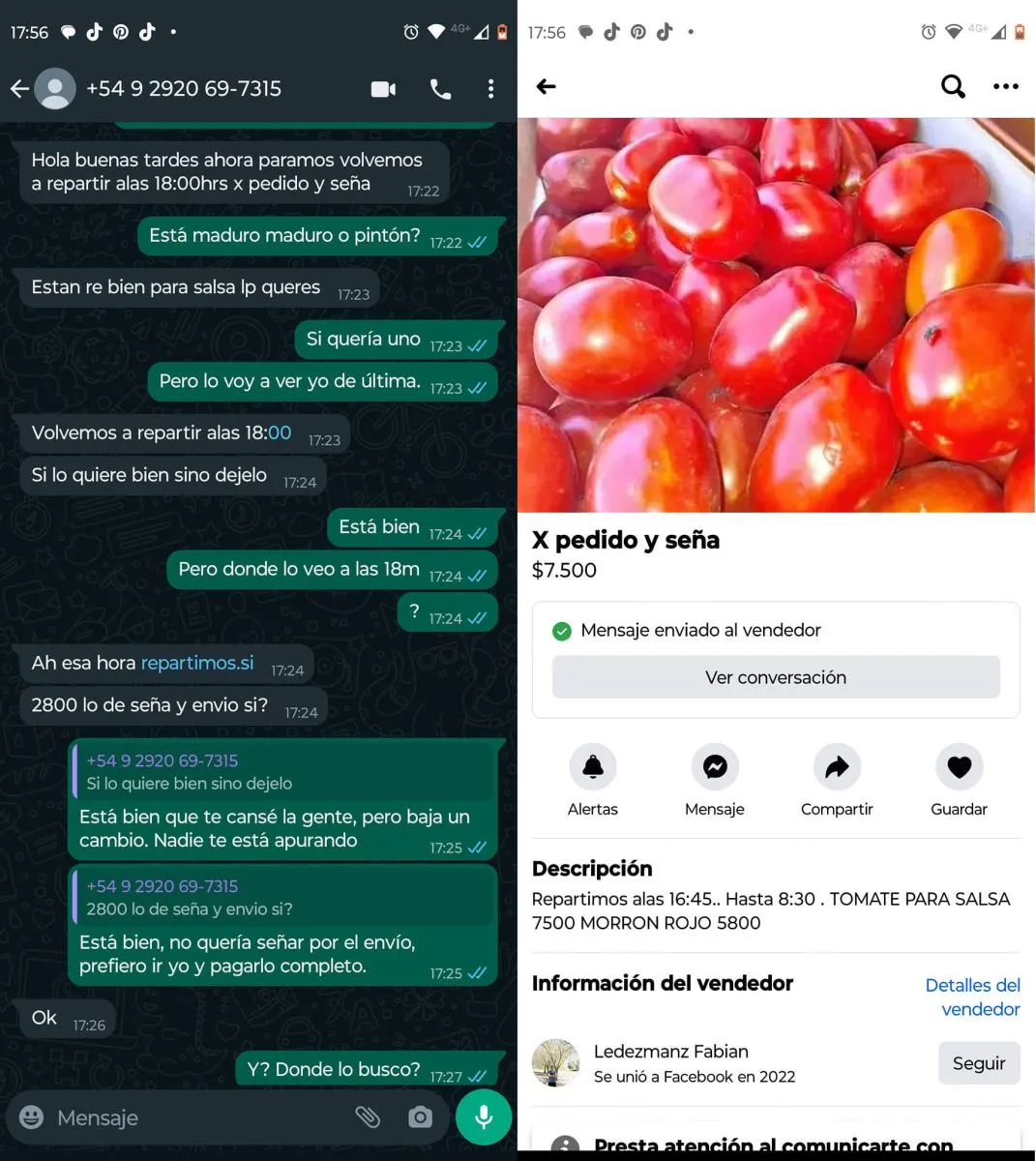Image resolution: width=1036 pixels, height=1161 pixels.
Task: Open the repartimos.si link in the chat
Action: pyautogui.click(x=197, y=663)
